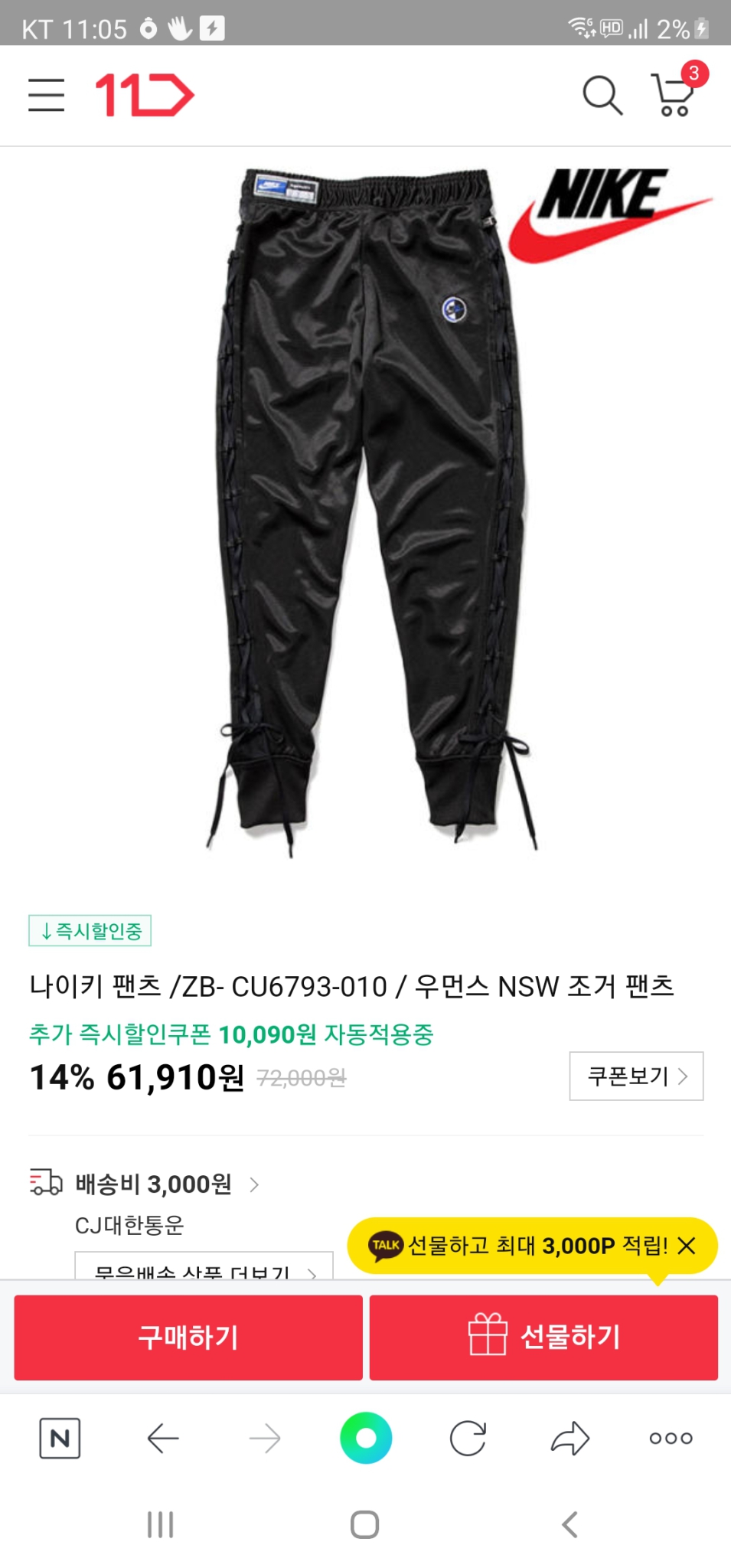Tap the gift box icon on 선물하기
This screenshot has height=1568, width=731.
pyautogui.click(x=490, y=1338)
